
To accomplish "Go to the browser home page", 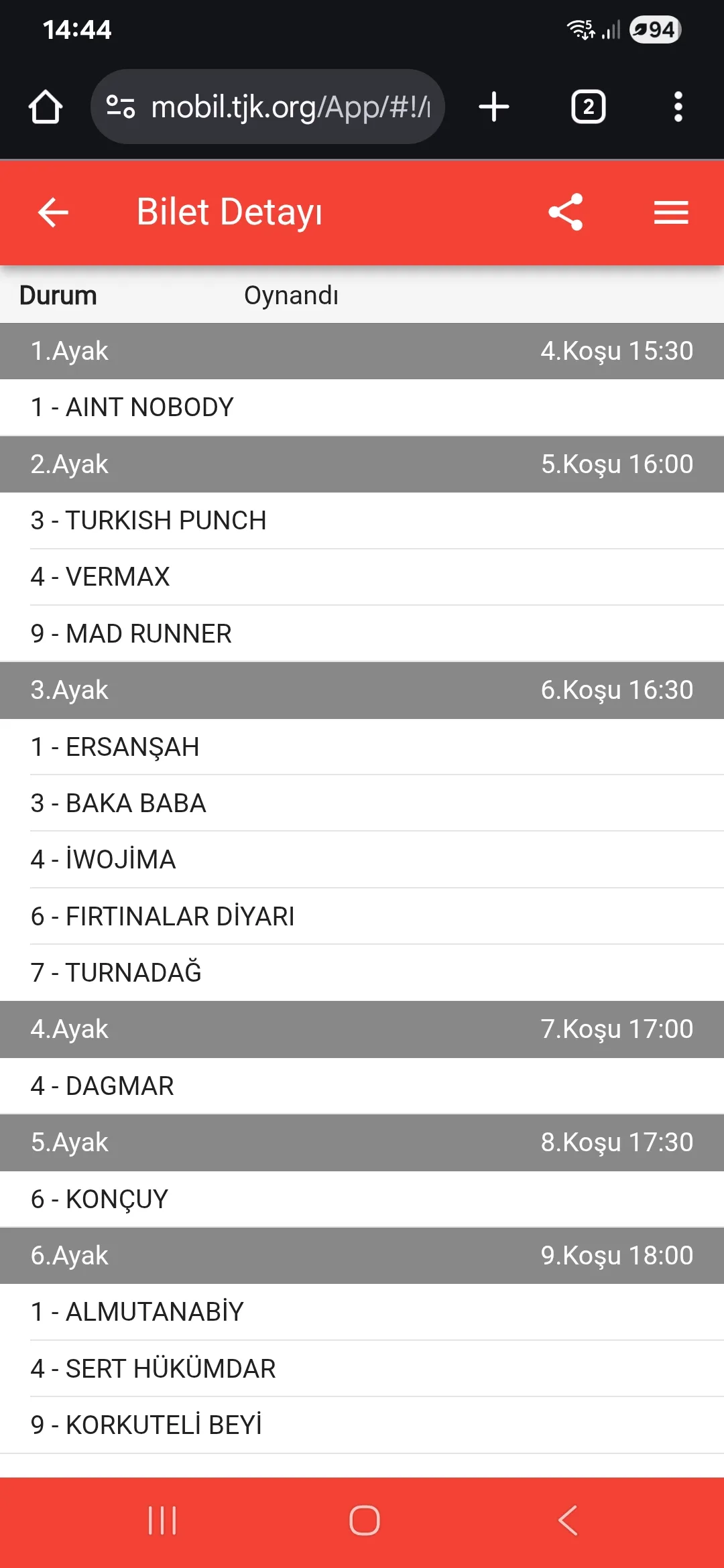I will pyautogui.click(x=46, y=107).
